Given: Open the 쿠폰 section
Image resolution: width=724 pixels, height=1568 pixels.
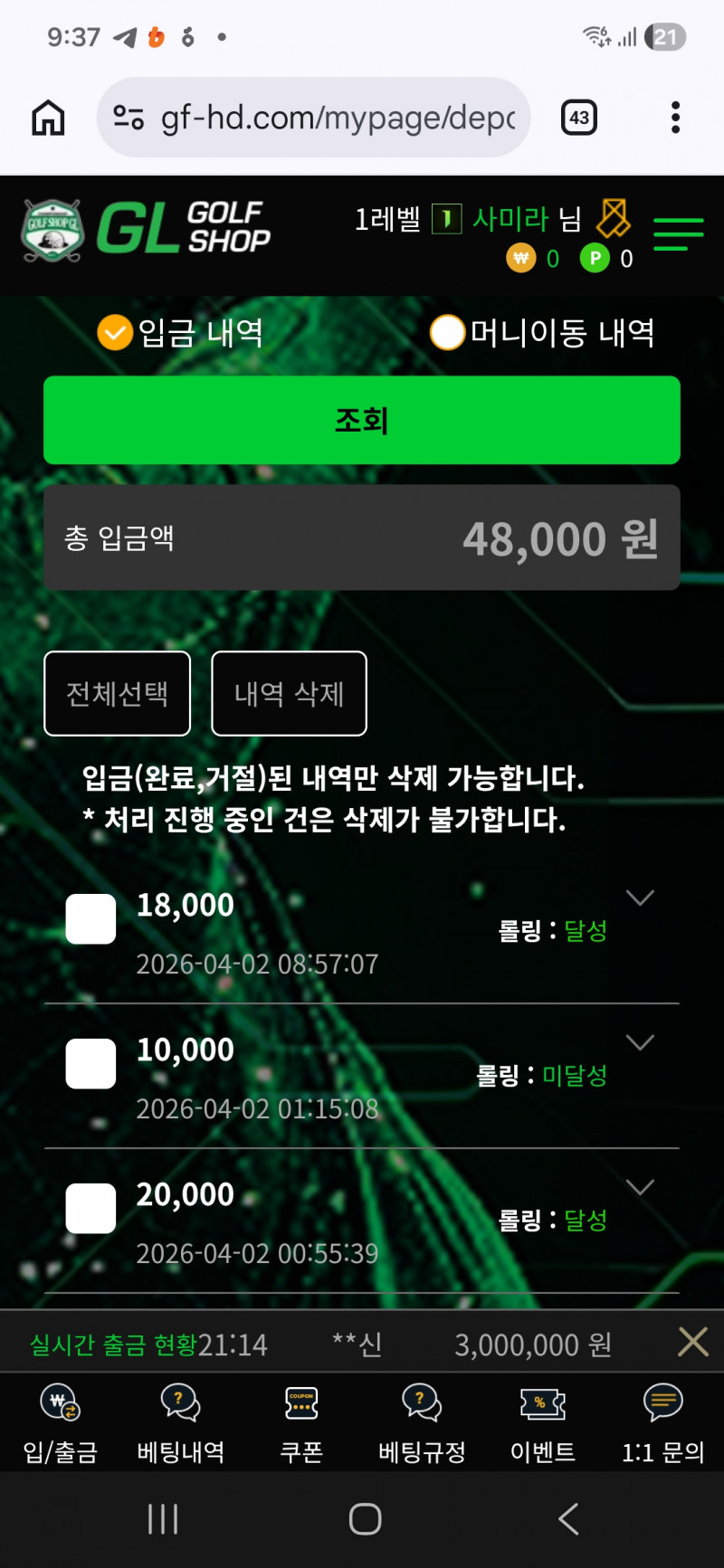Looking at the screenshot, I should [301, 1423].
